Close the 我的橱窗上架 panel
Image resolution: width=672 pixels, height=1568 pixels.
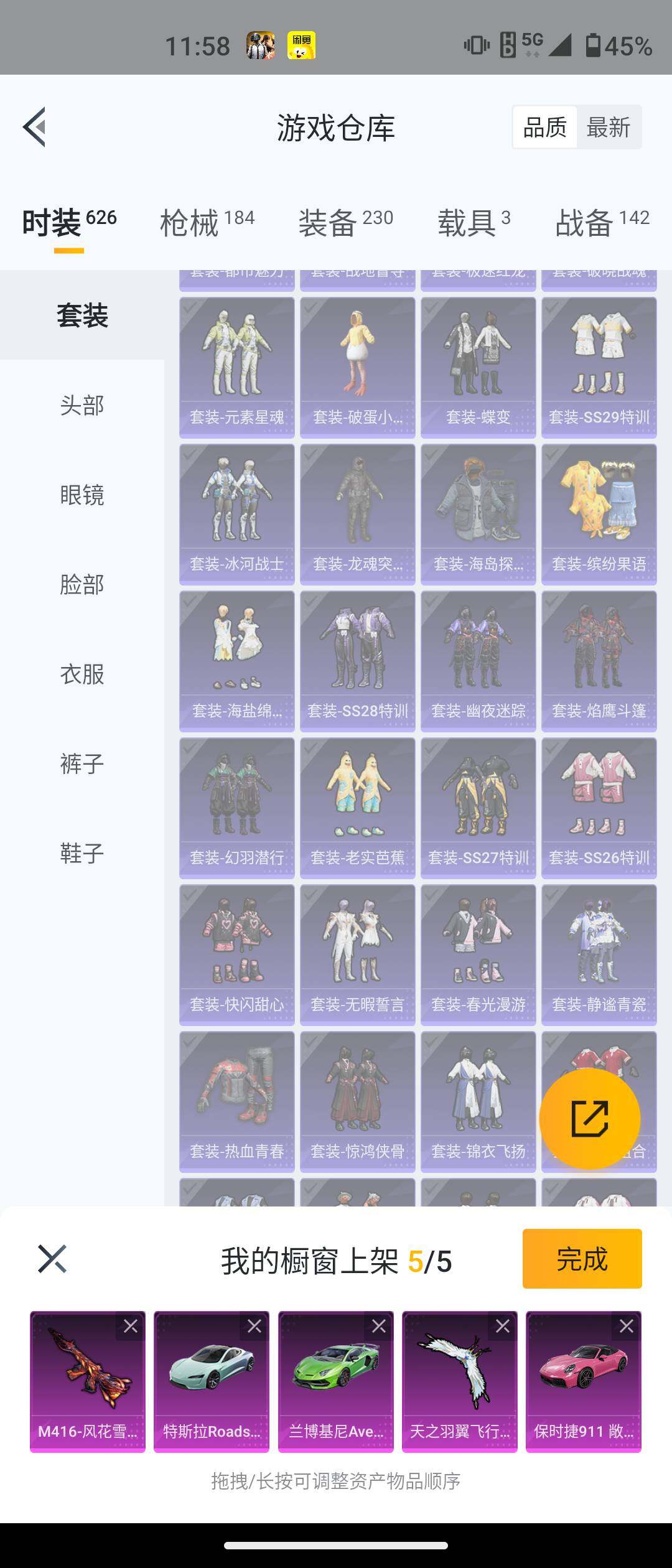[x=52, y=1259]
